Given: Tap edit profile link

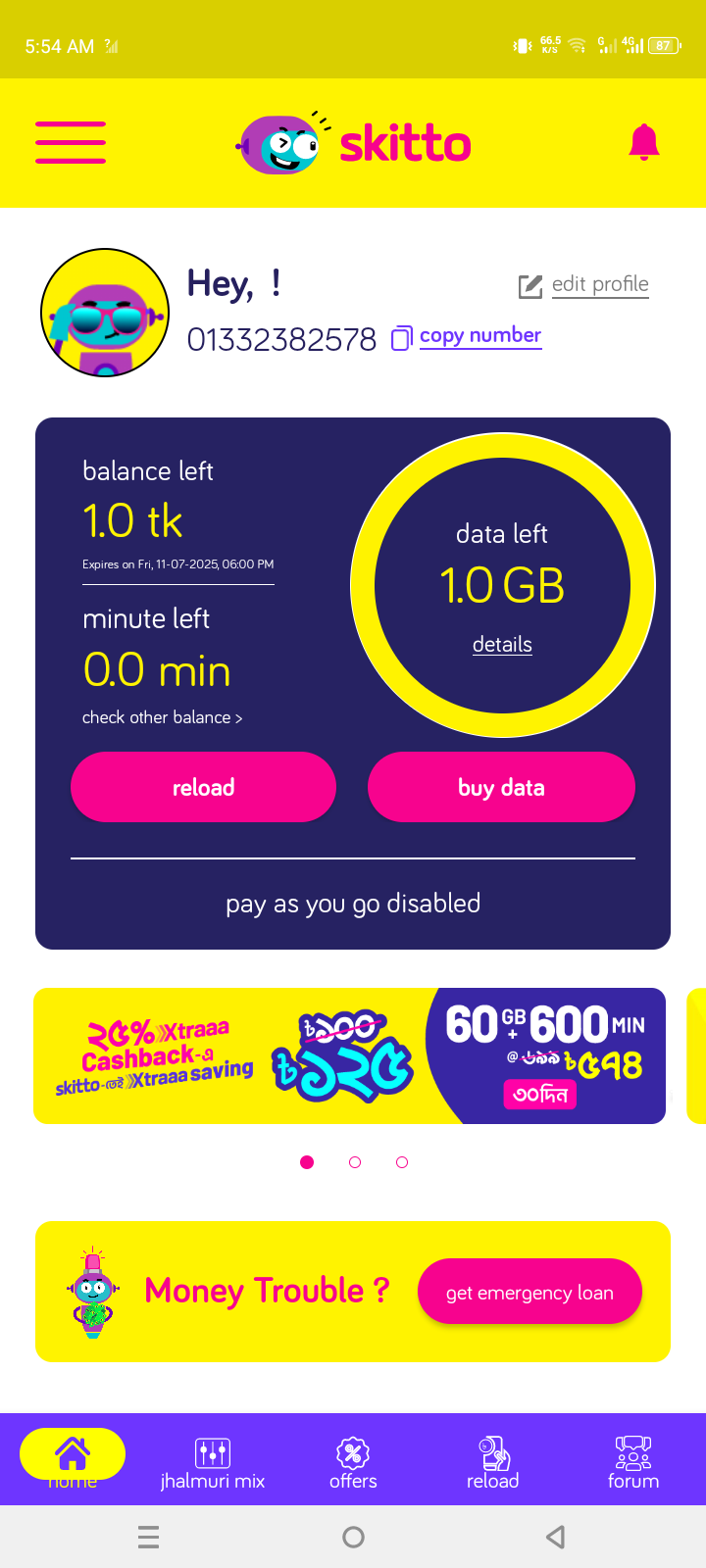Looking at the screenshot, I should tap(598, 285).
